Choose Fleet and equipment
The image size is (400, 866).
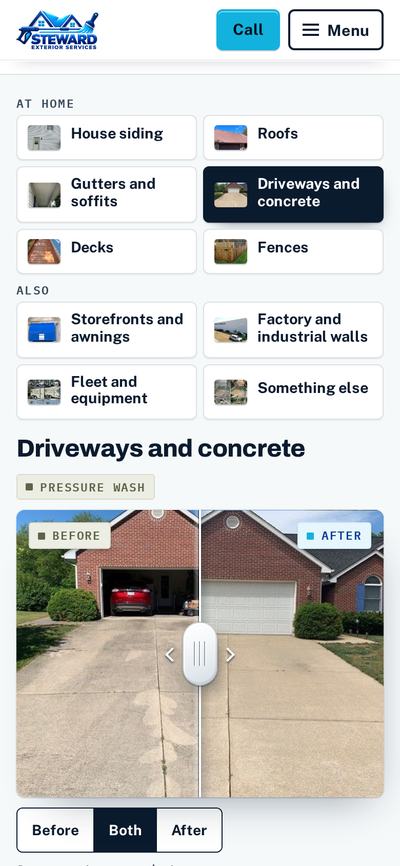tap(107, 392)
